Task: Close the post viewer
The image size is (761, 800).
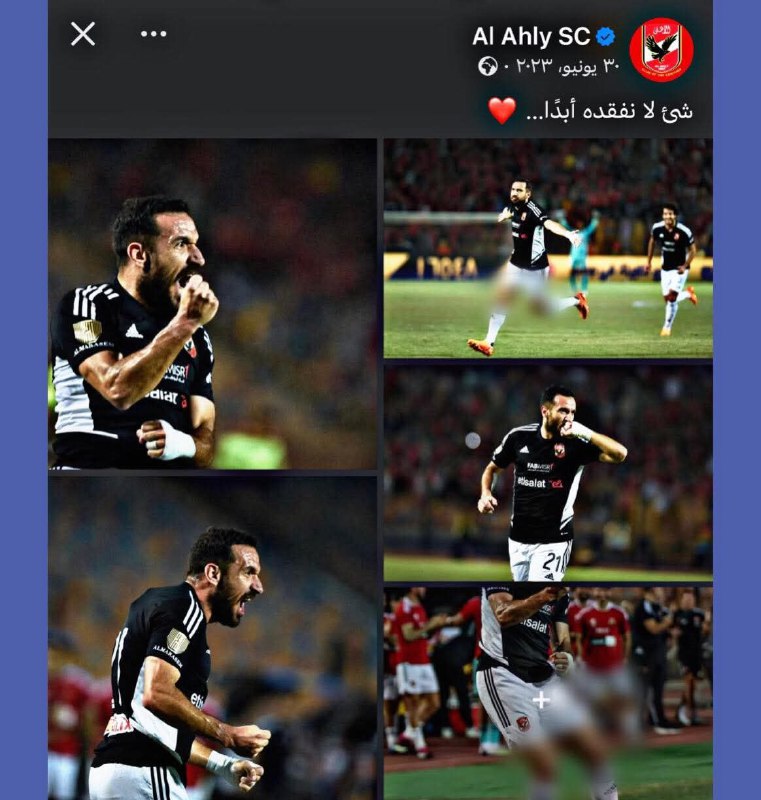Action: pos(83,34)
